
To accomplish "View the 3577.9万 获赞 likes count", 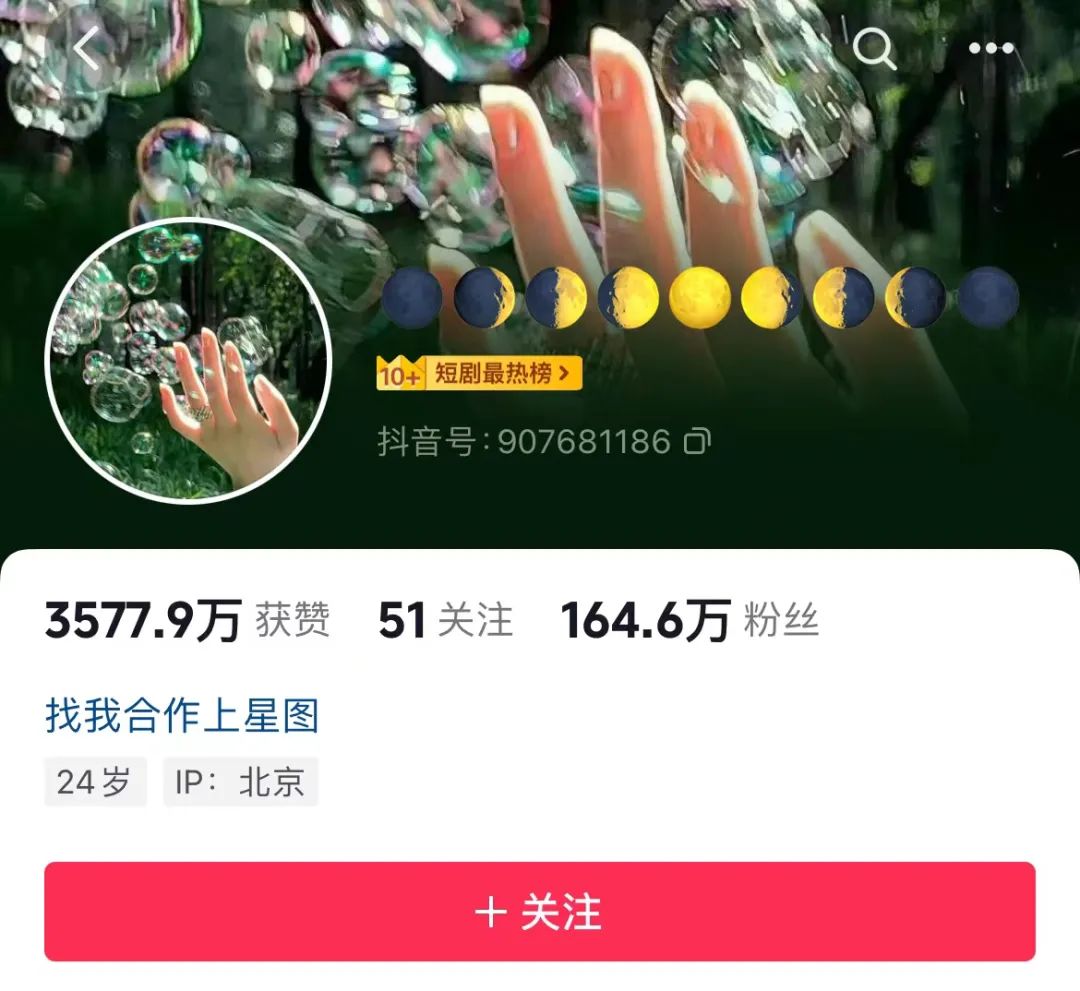I will click(x=187, y=621).
